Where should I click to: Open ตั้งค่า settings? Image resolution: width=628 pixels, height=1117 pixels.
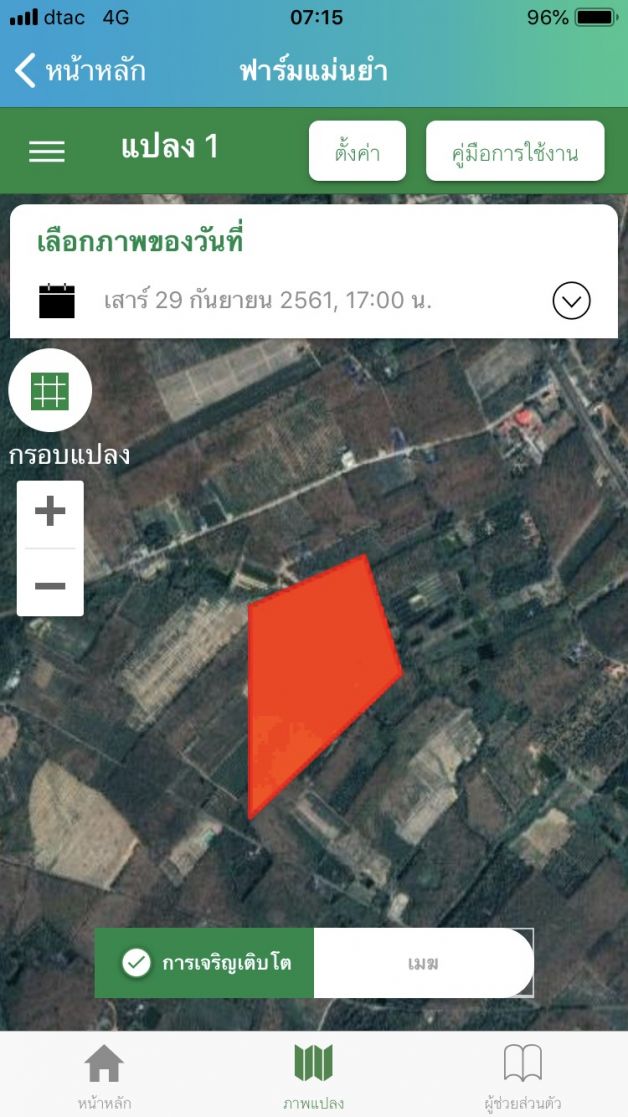pos(357,152)
